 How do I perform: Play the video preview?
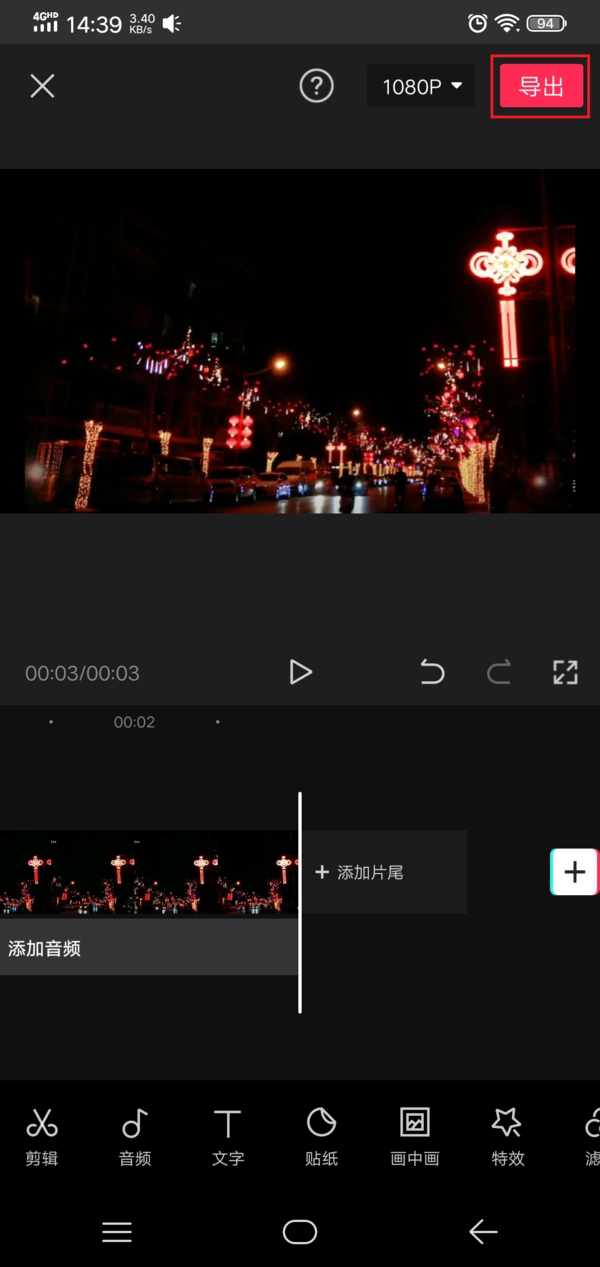point(300,672)
